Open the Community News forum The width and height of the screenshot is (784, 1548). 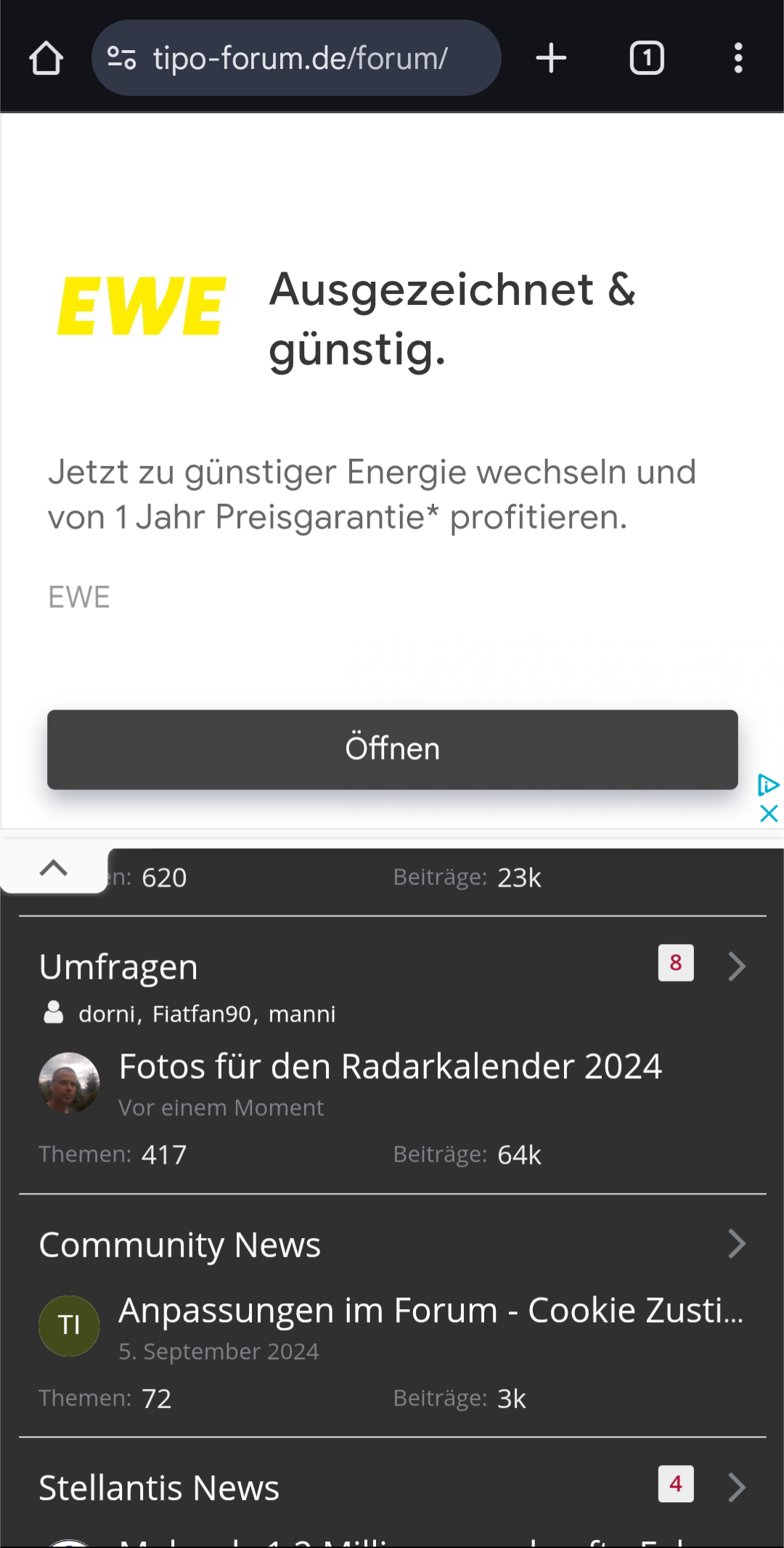pyautogui.click(x=179, y=1245)
